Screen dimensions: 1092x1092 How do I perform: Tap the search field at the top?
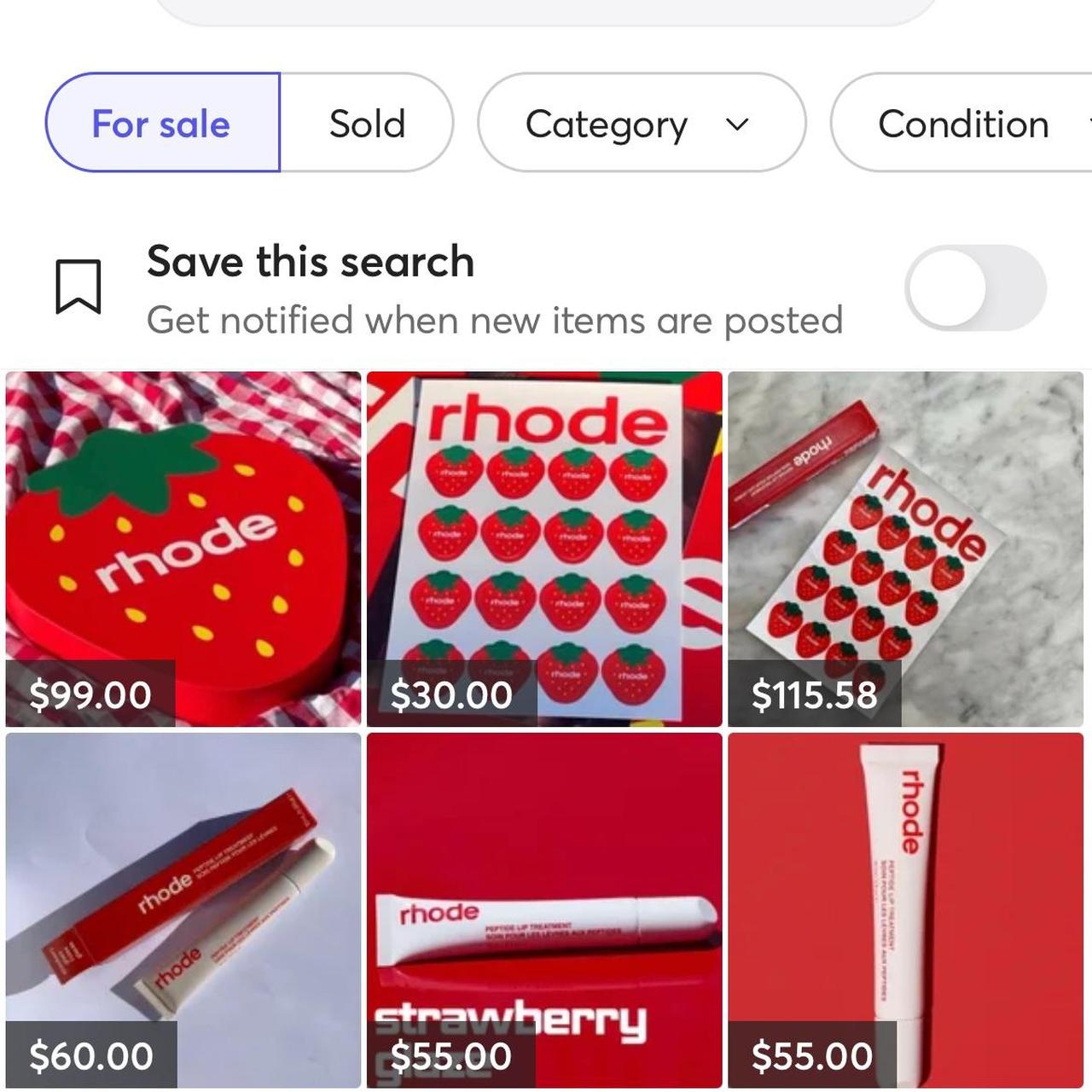(x=546, y=10)
